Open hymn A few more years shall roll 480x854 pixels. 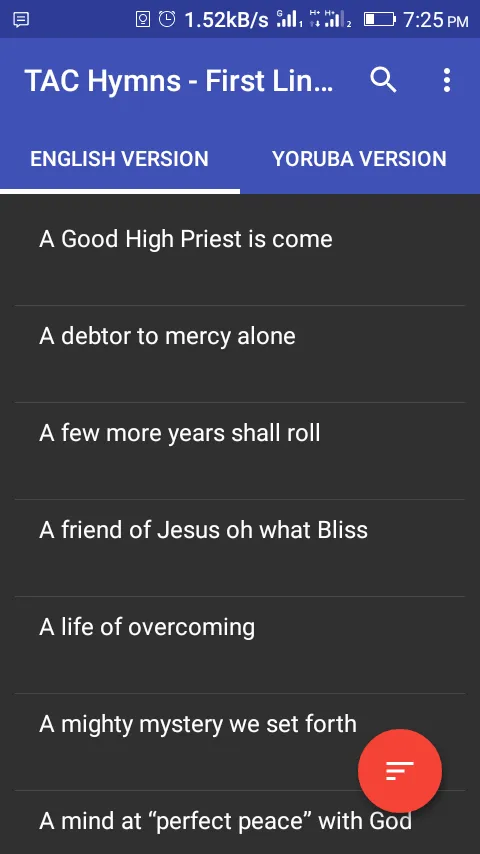pyautogui.click(x=240, y=451)
